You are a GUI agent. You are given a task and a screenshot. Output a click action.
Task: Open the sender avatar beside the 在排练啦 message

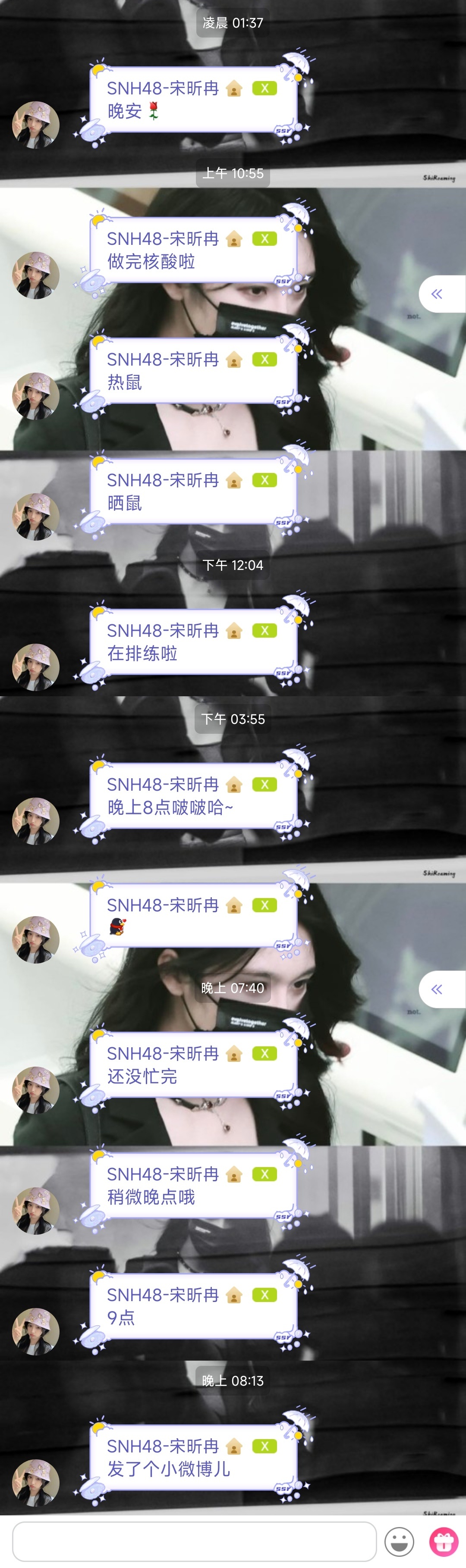pyautogui.click(x=36, y=667)
